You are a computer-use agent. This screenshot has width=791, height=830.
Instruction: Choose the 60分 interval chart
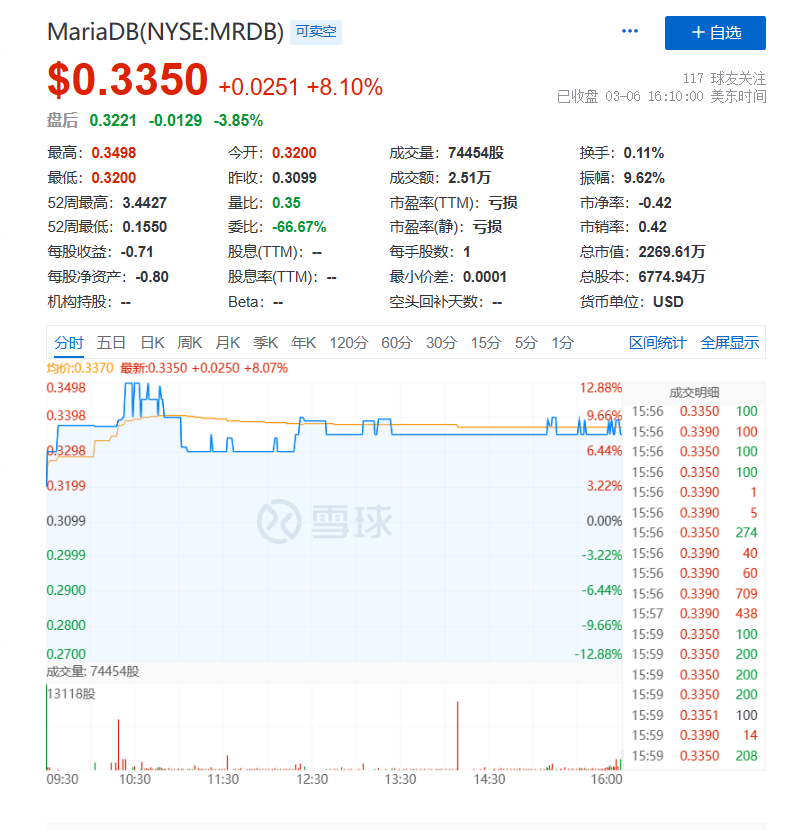point(396,343)
